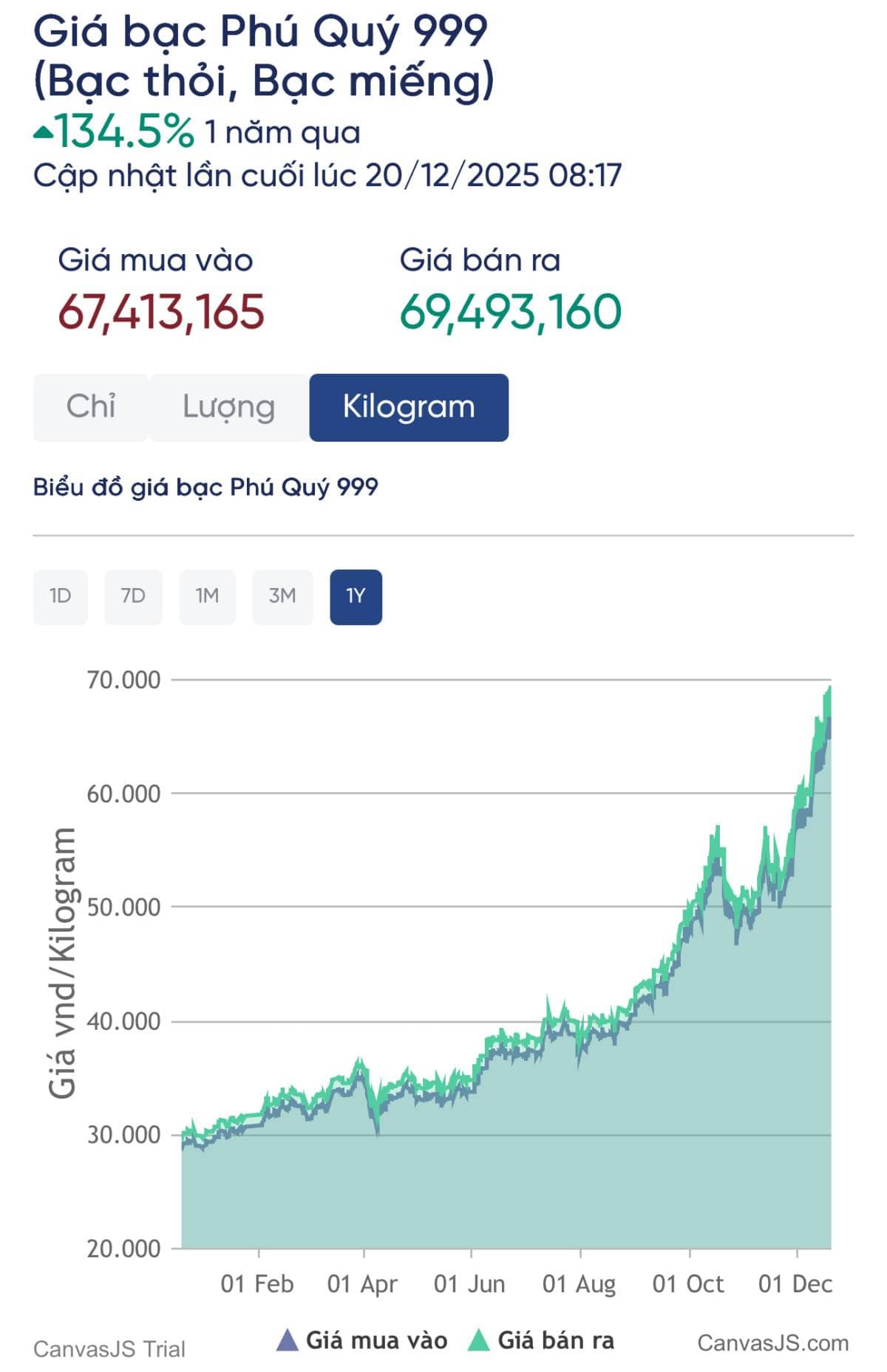The height and width of the screenshot is (1372, 887).
Task: Switch chart to 7D range
Action: [133, 596]
